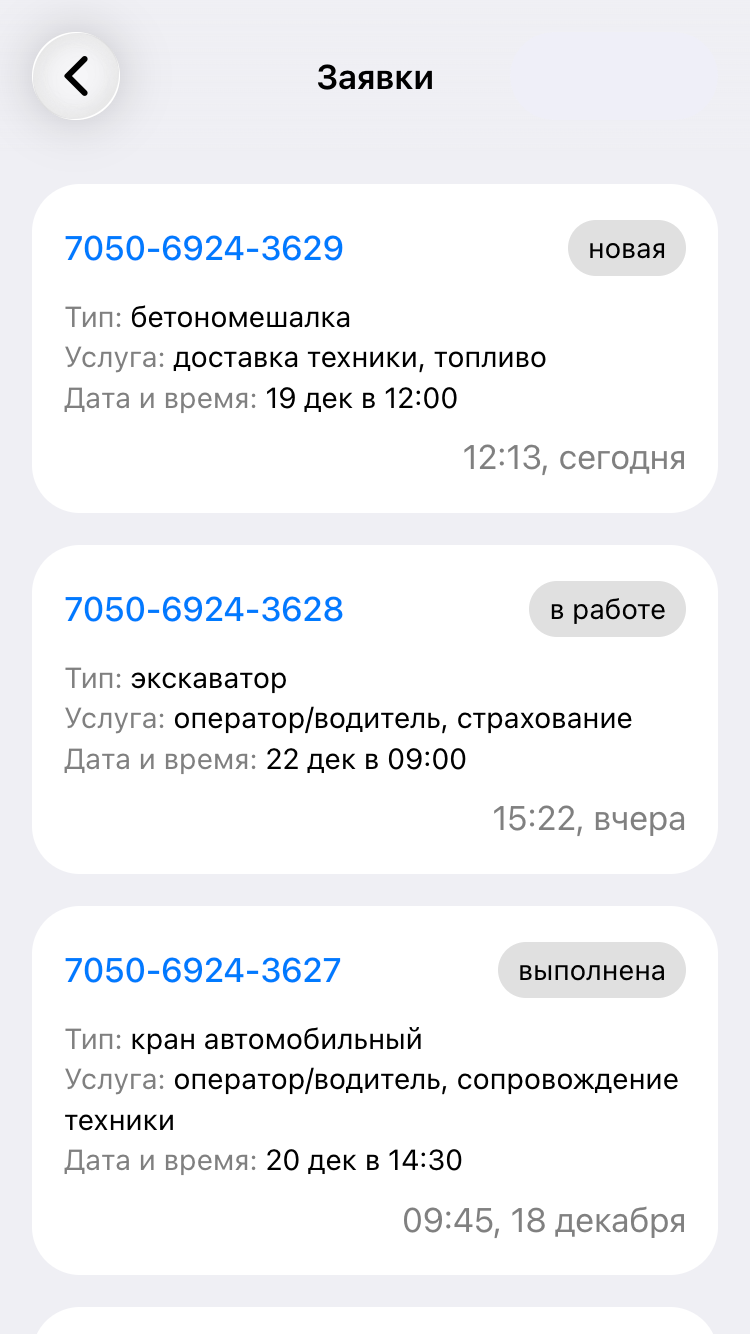Viewport: 750px width, 1334px height.
Task: Open request number 7050-6924-3628
Action: click(204, 609)
